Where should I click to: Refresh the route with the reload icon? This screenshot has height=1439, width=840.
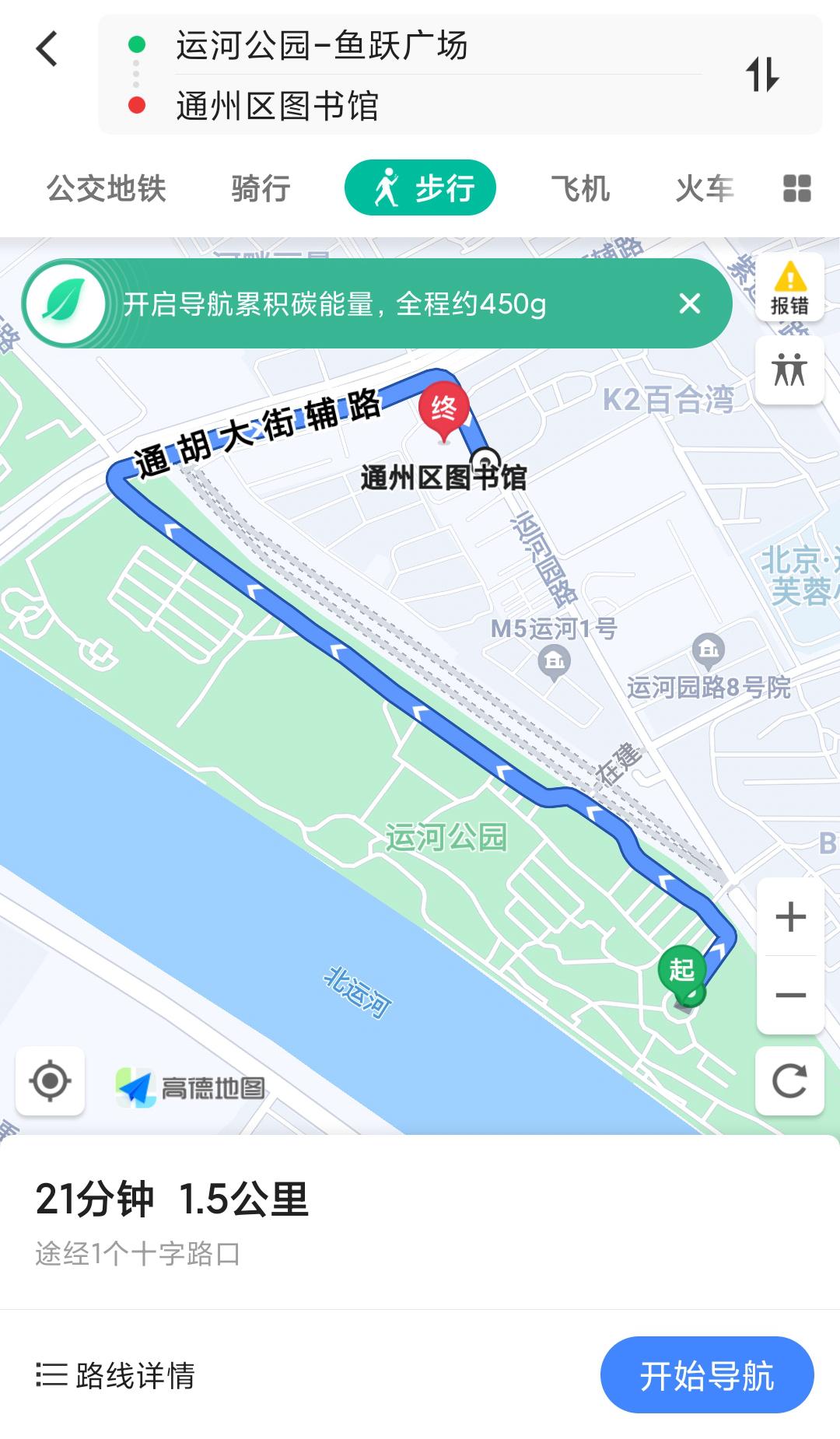coord(790,1080)
